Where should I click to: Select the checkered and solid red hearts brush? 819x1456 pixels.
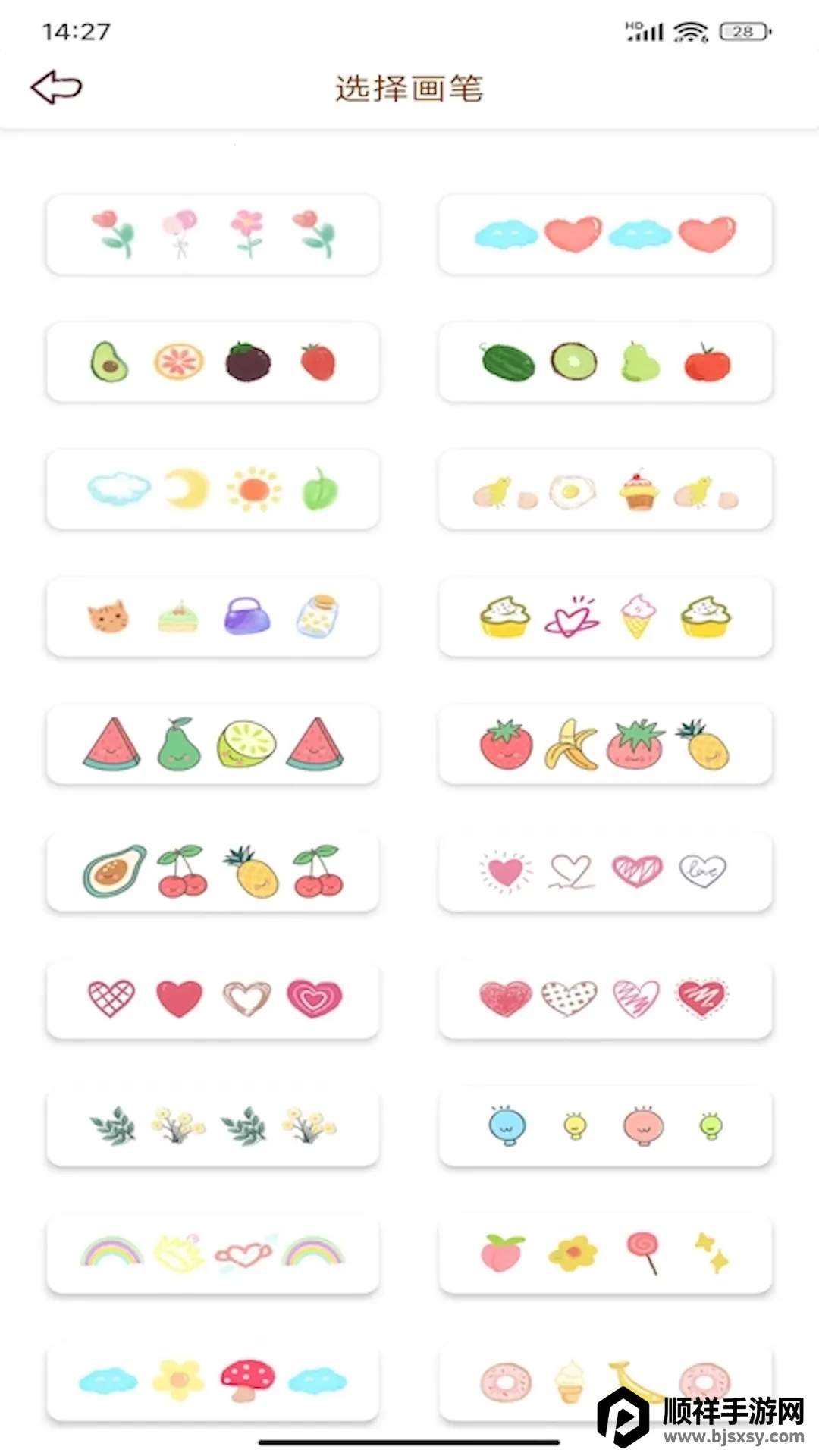coord(212,999)
